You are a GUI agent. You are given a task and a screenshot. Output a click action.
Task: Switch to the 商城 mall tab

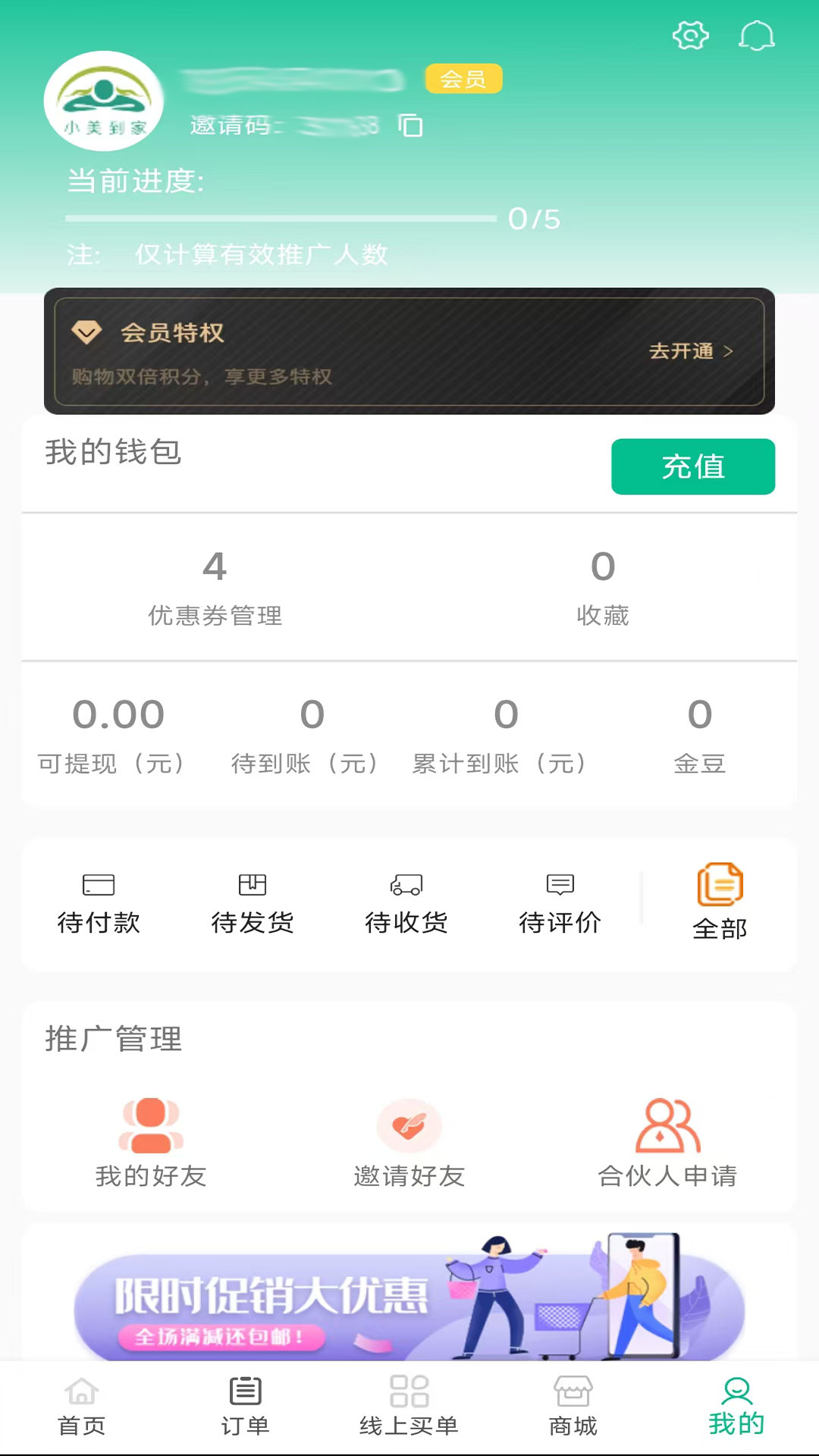tap(573, 1407)
